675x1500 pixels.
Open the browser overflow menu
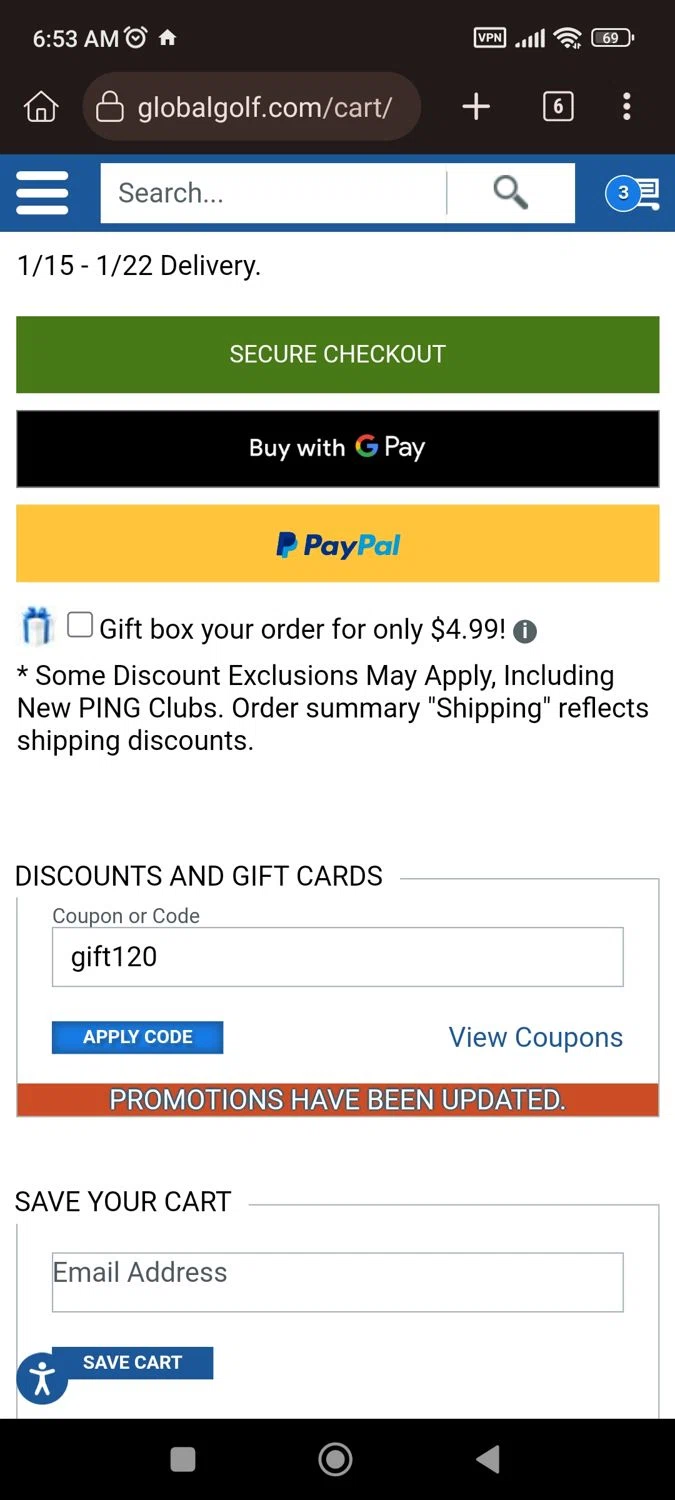coord(627,106)
